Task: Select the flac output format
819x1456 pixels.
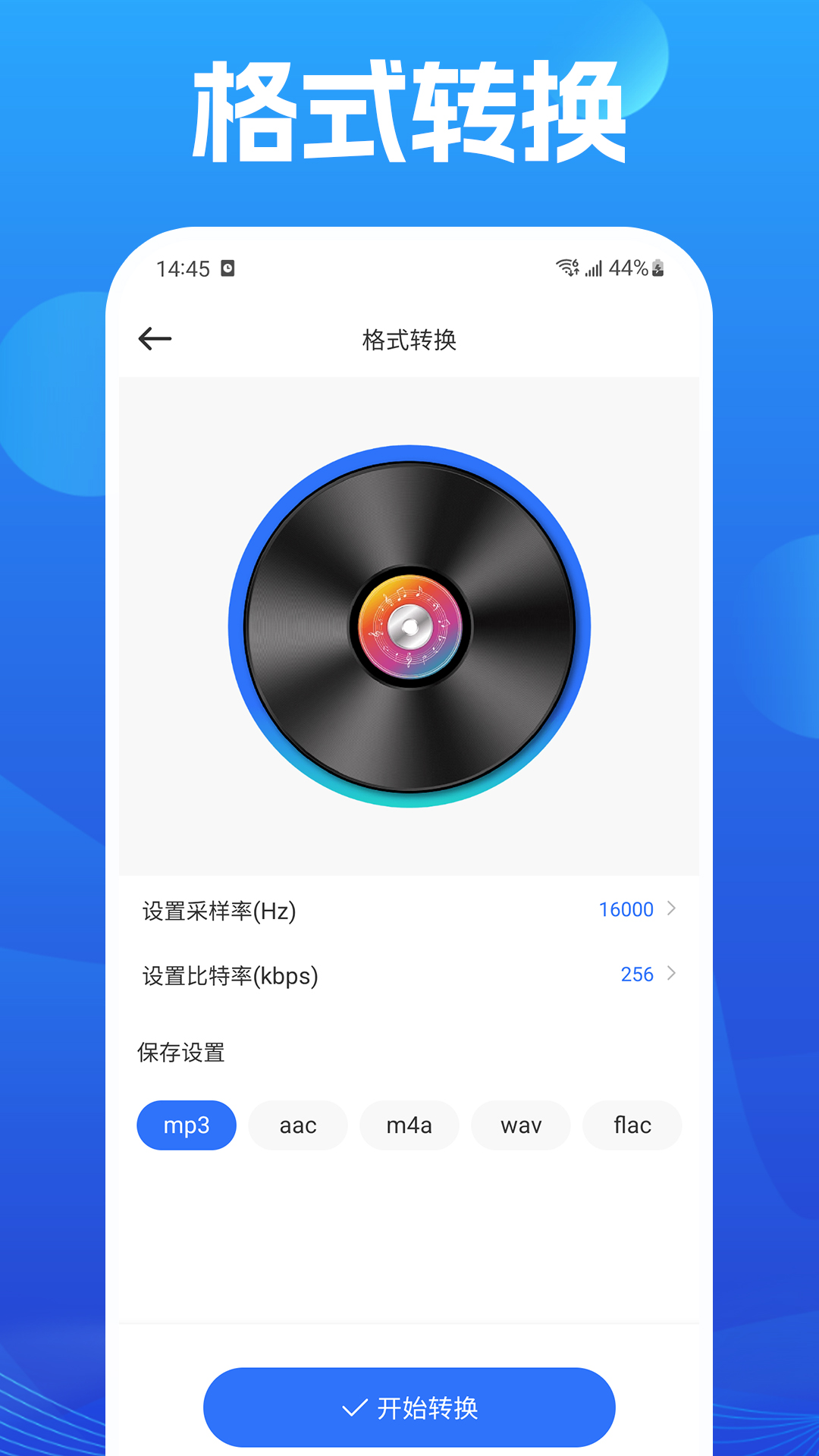Action: point(632,1125)
